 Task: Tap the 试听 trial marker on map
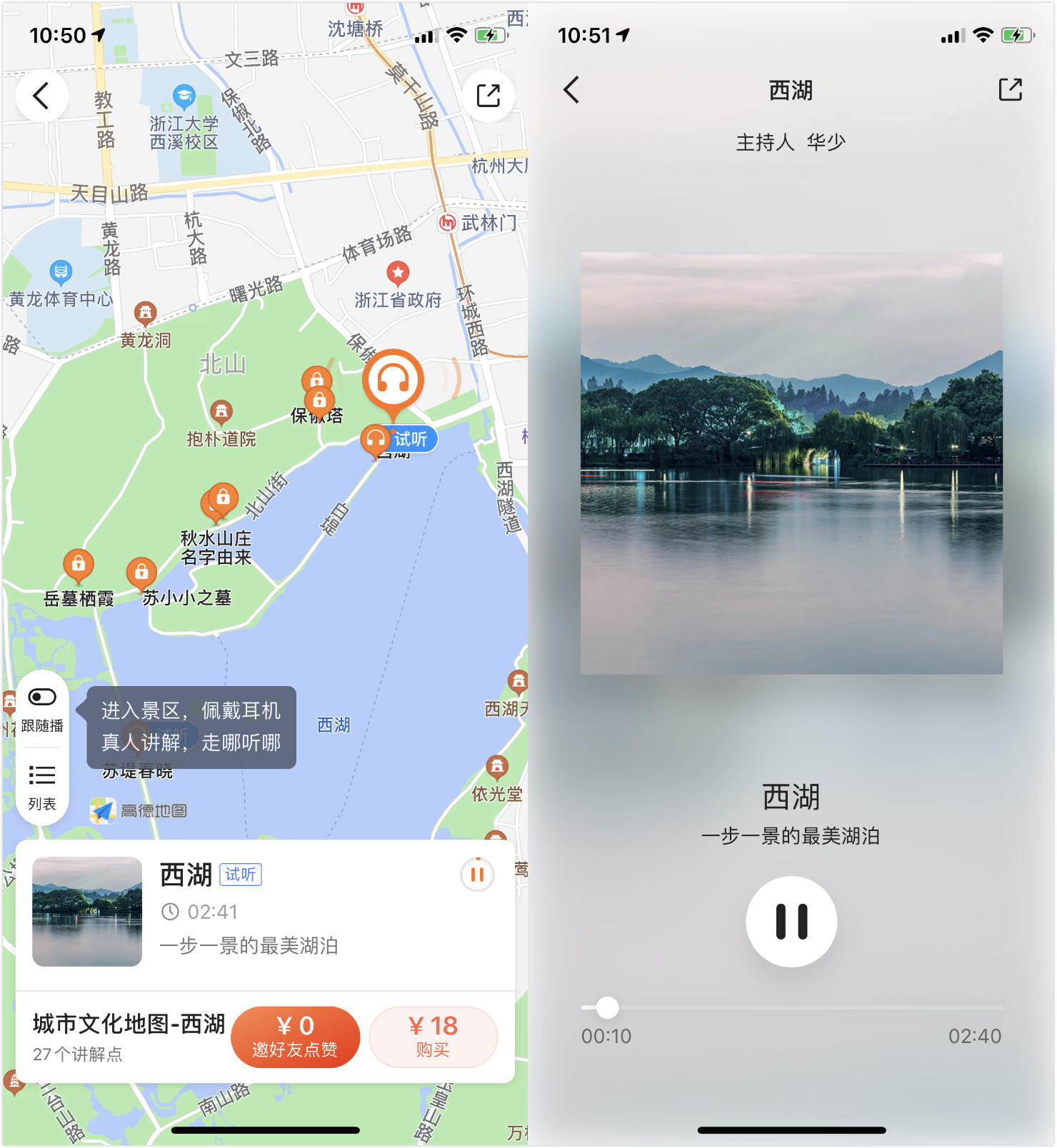[400, 439]
